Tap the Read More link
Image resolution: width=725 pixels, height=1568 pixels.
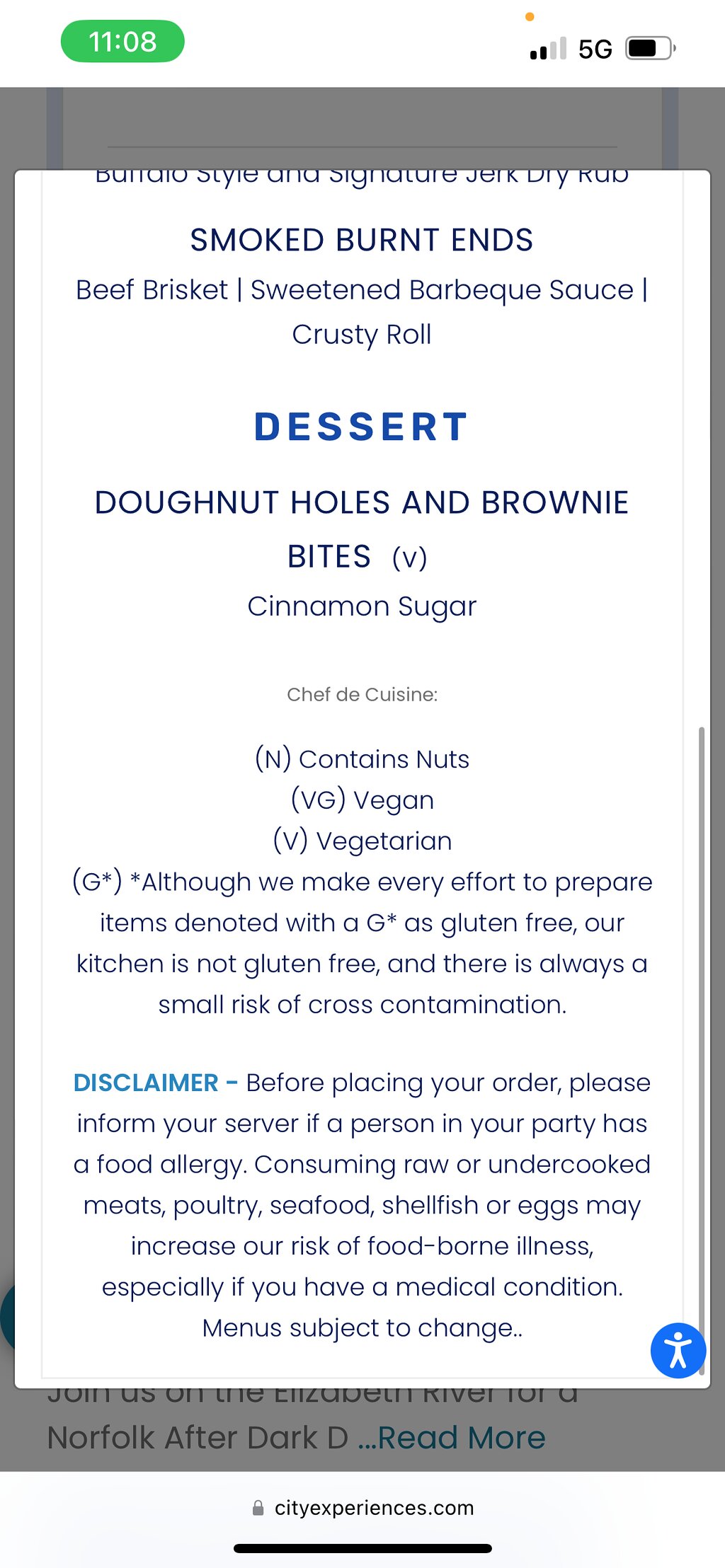(x=452, y=1438)
